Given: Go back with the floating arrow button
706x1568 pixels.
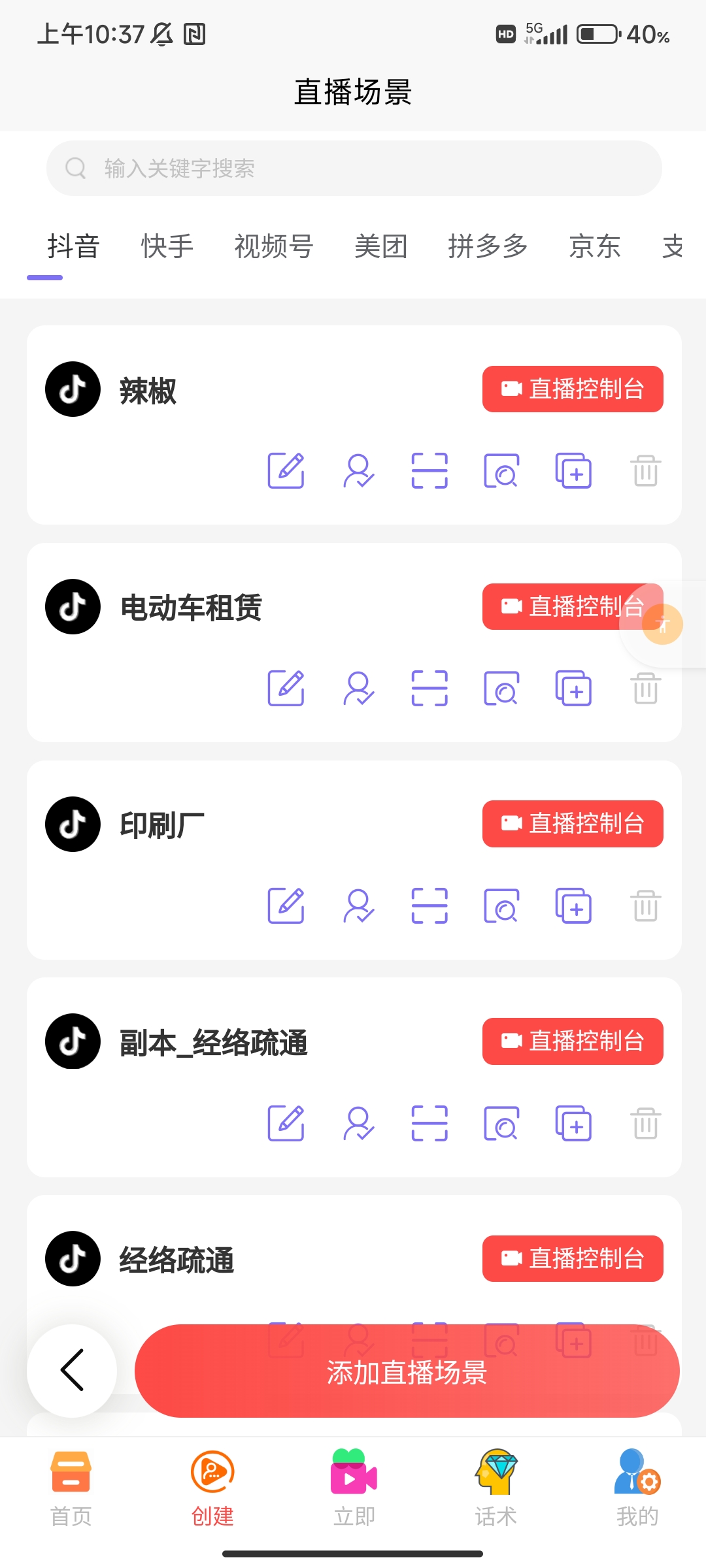Looking at the screenshot, I should tap(72, 1370).
